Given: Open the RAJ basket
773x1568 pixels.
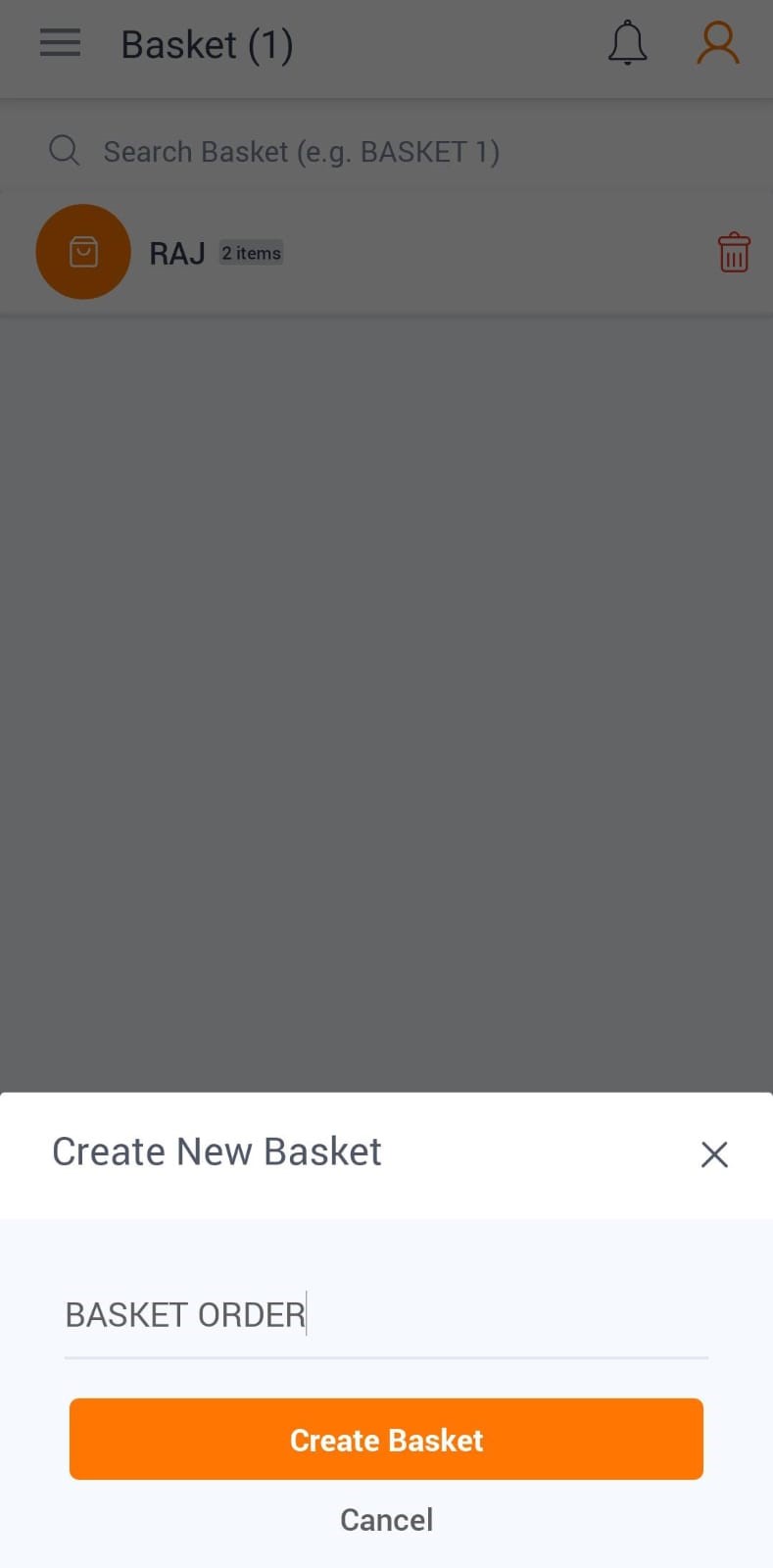Looking at the screenshot, I should coord(177,253).
